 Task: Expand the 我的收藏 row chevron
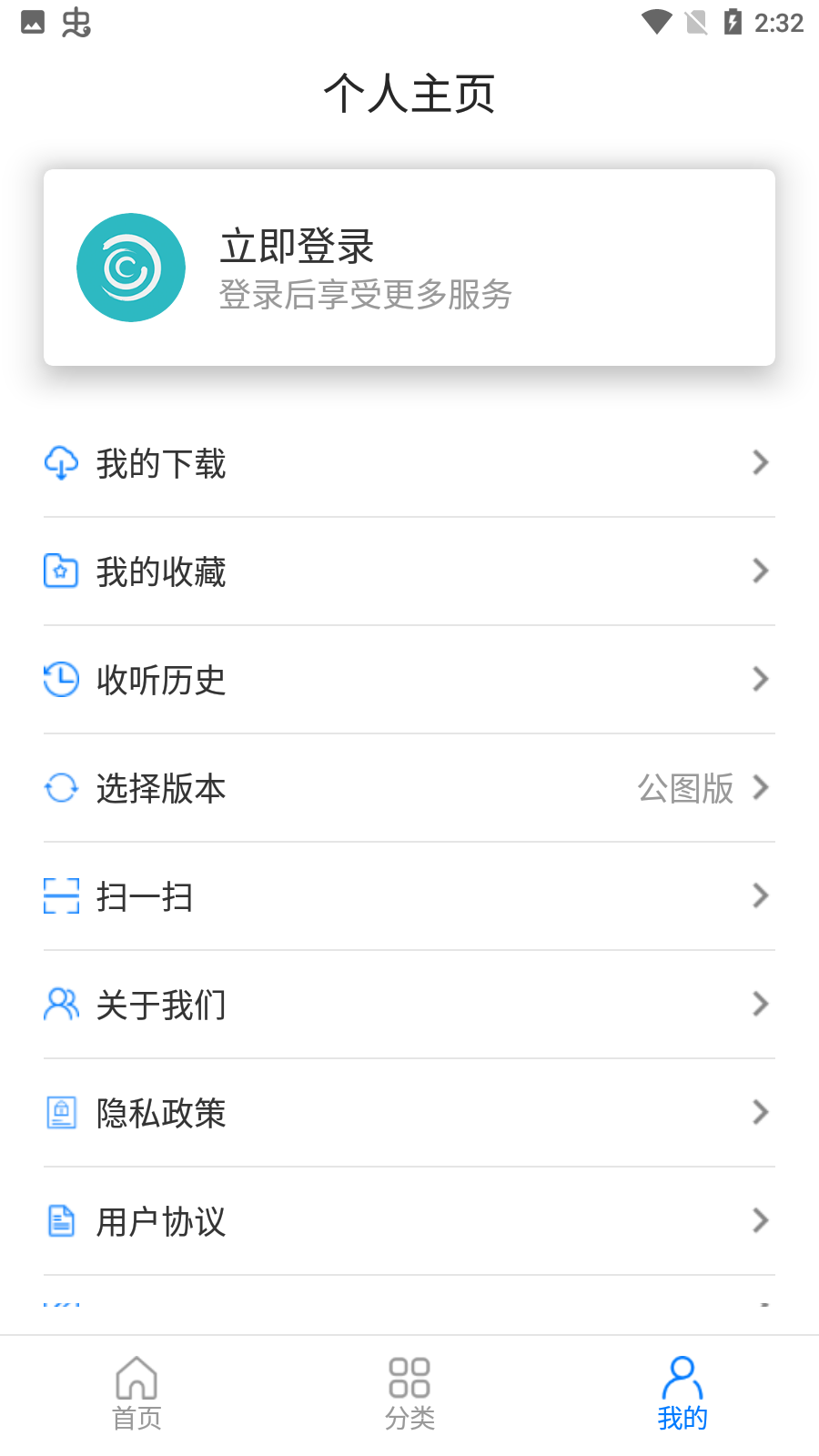point(761,571)
